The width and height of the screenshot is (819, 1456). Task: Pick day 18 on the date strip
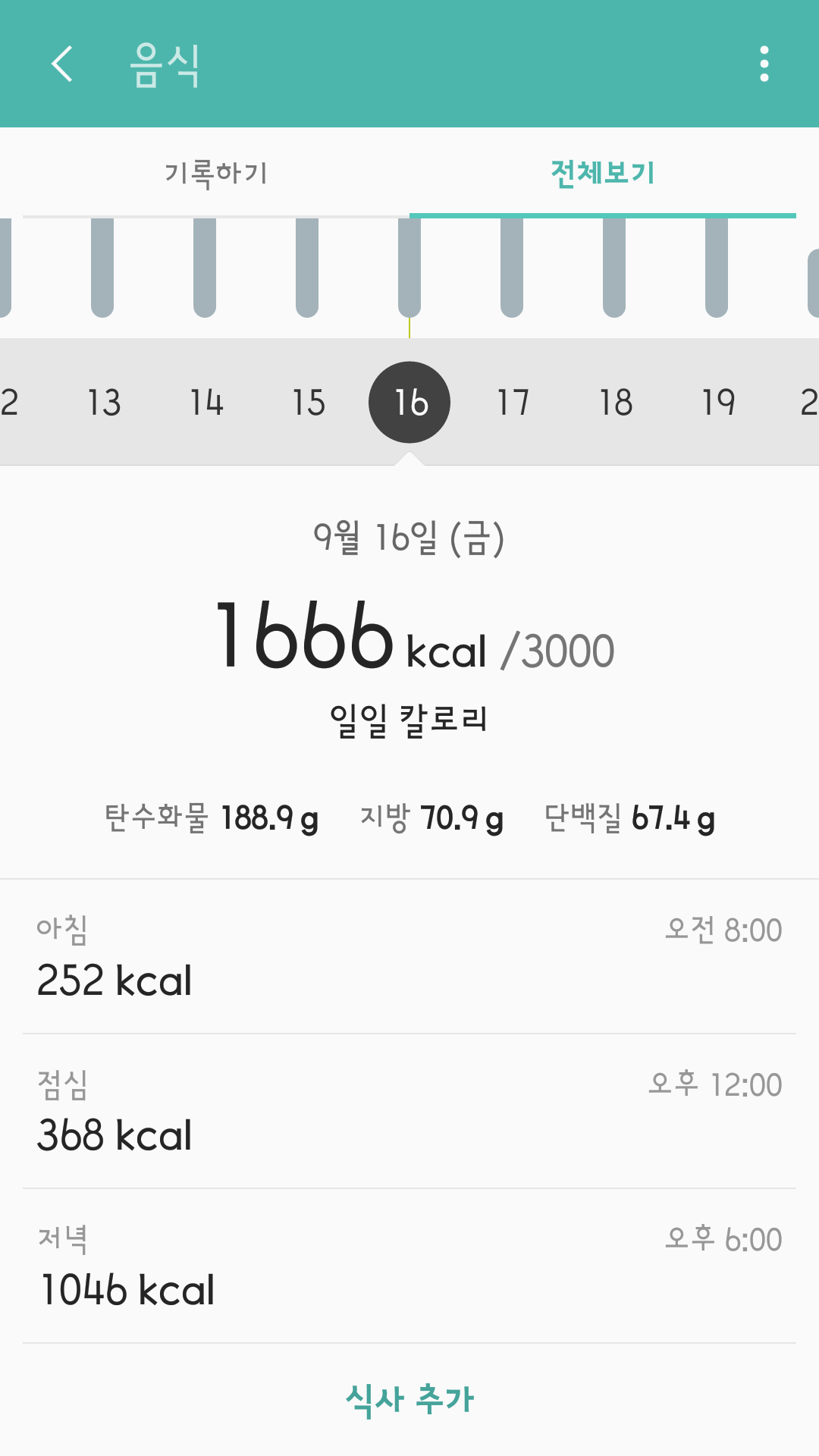[x=616, y=403]
